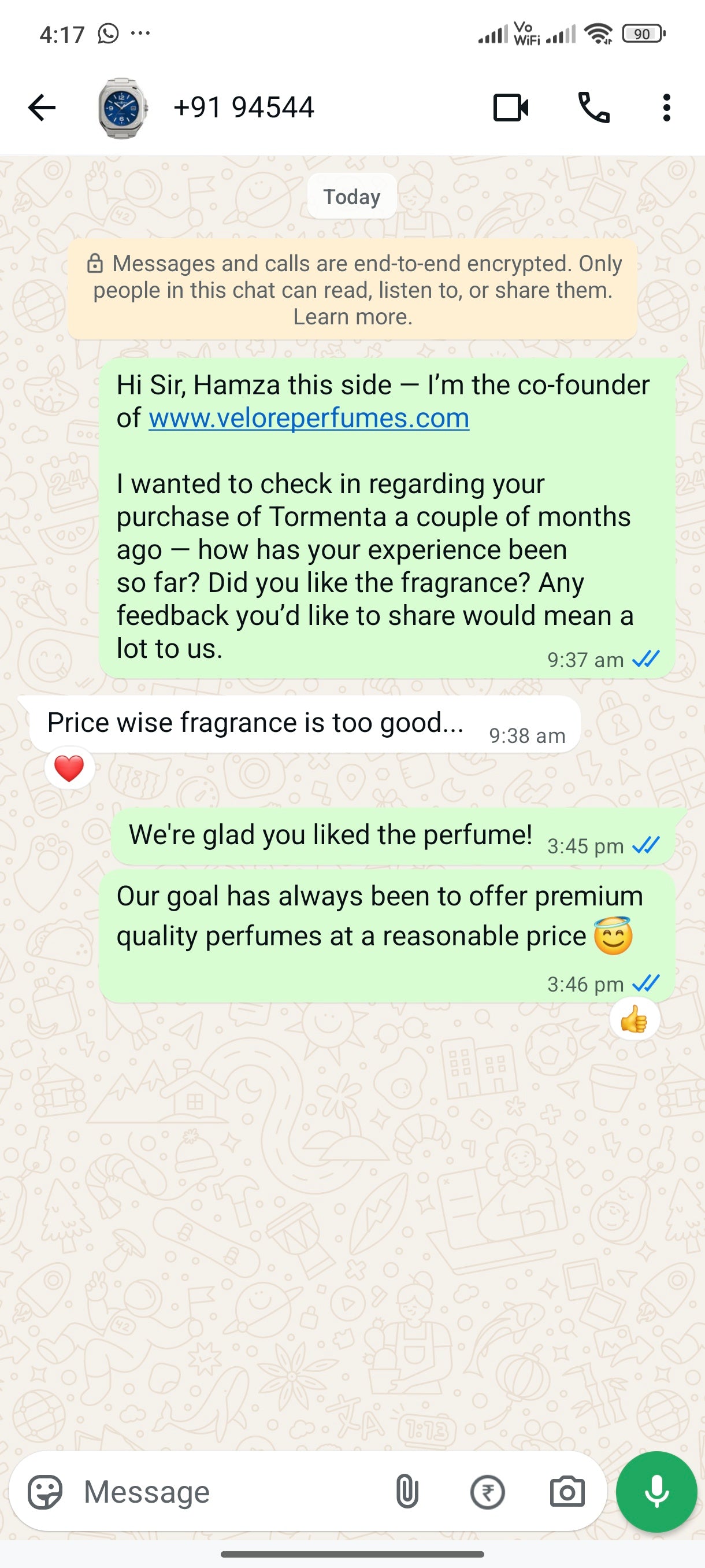Open the three-dot overflow menu
This screenshot has height=1568, width=705.
pyautogui.click(x=667, y=108)
